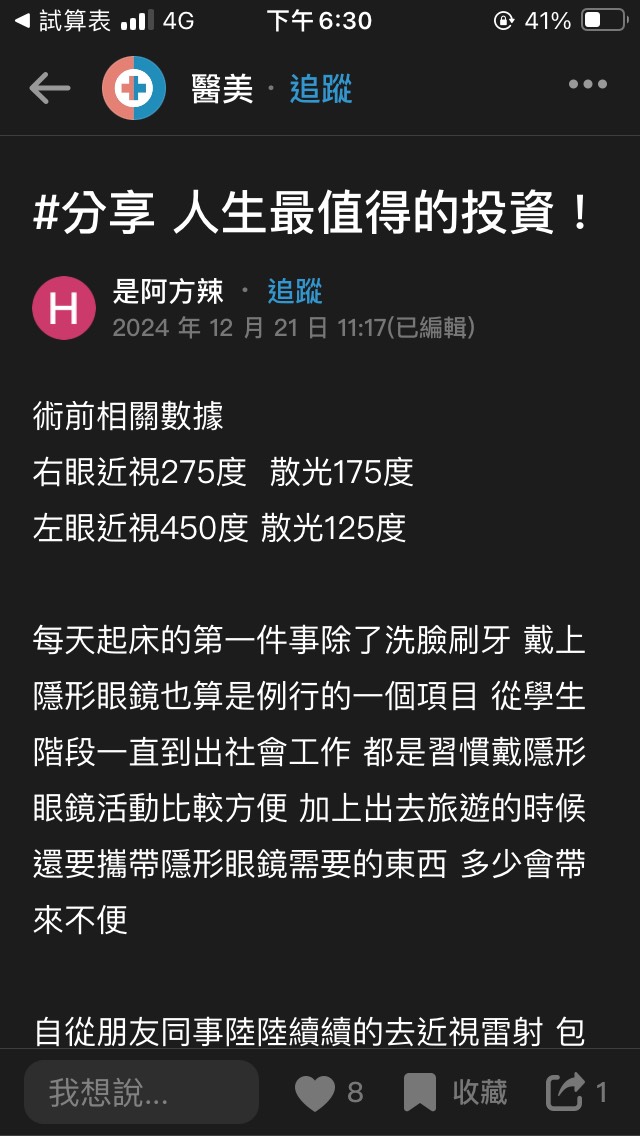The width and height of the screenshot is (640, 1136).
Task: Follow author 是阿方辣 via 追蹤
Action: click(x=295, y=292)
